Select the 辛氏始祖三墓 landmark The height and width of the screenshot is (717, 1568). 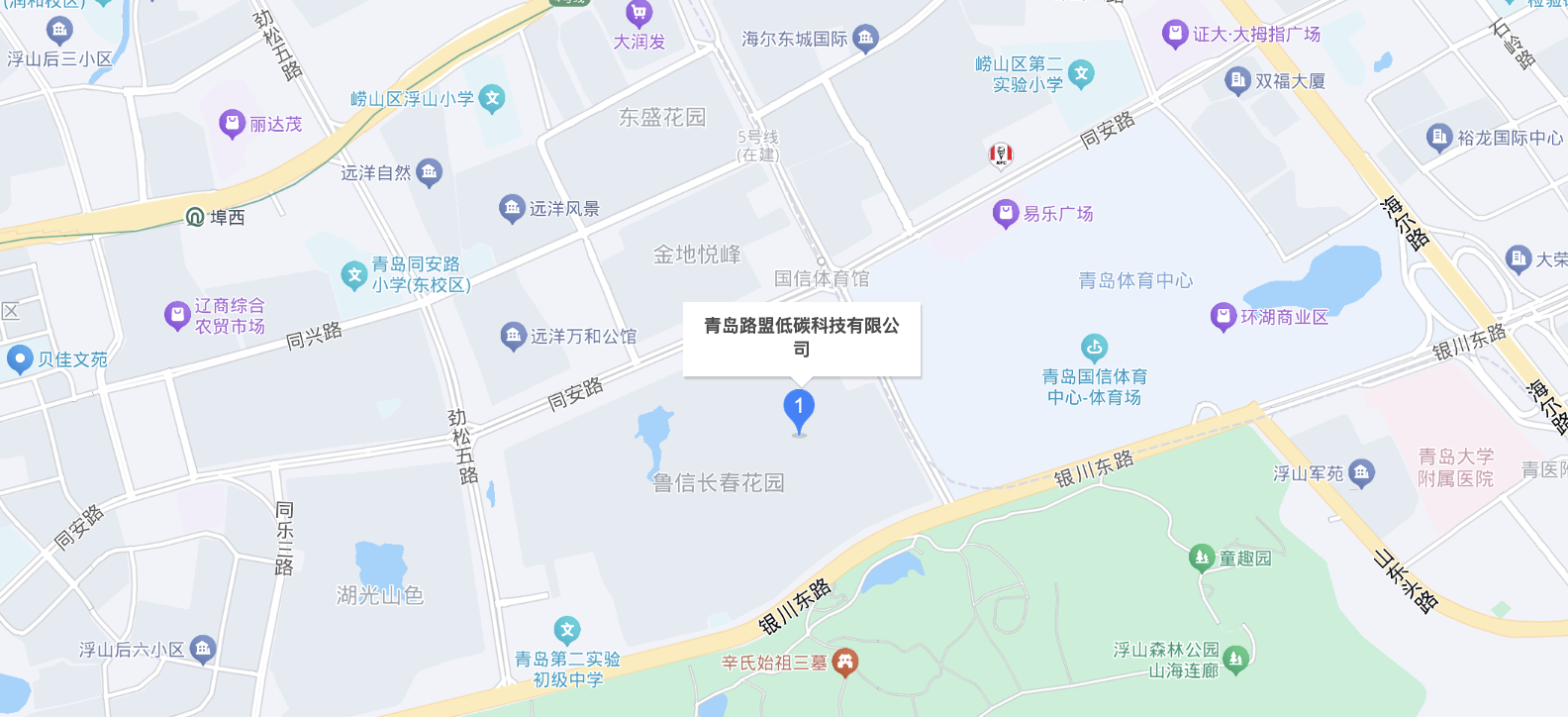pyautogui.click(x=844, y=662)
